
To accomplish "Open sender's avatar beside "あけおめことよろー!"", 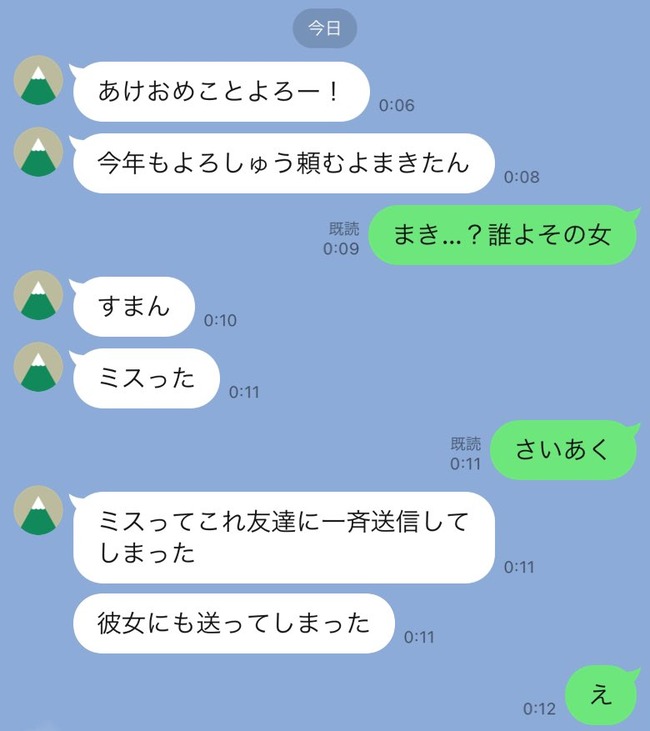I will [39, 80].
